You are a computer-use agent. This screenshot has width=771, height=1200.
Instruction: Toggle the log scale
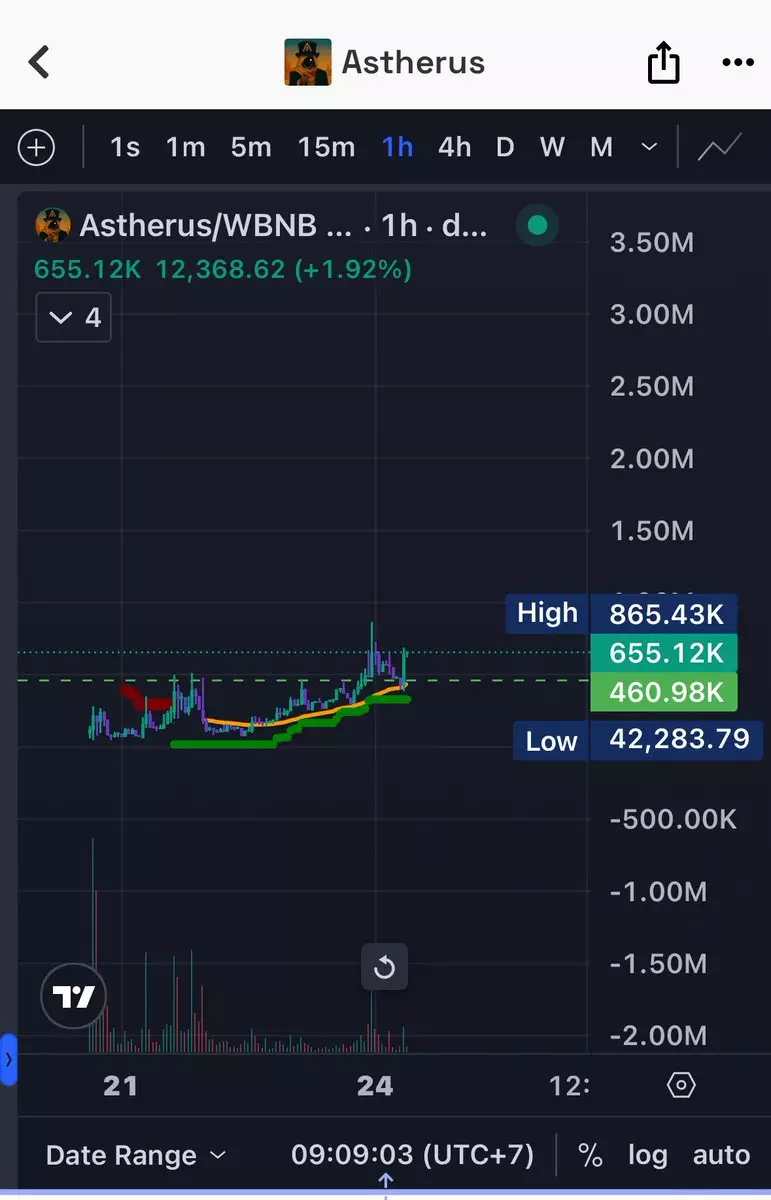647,1156
